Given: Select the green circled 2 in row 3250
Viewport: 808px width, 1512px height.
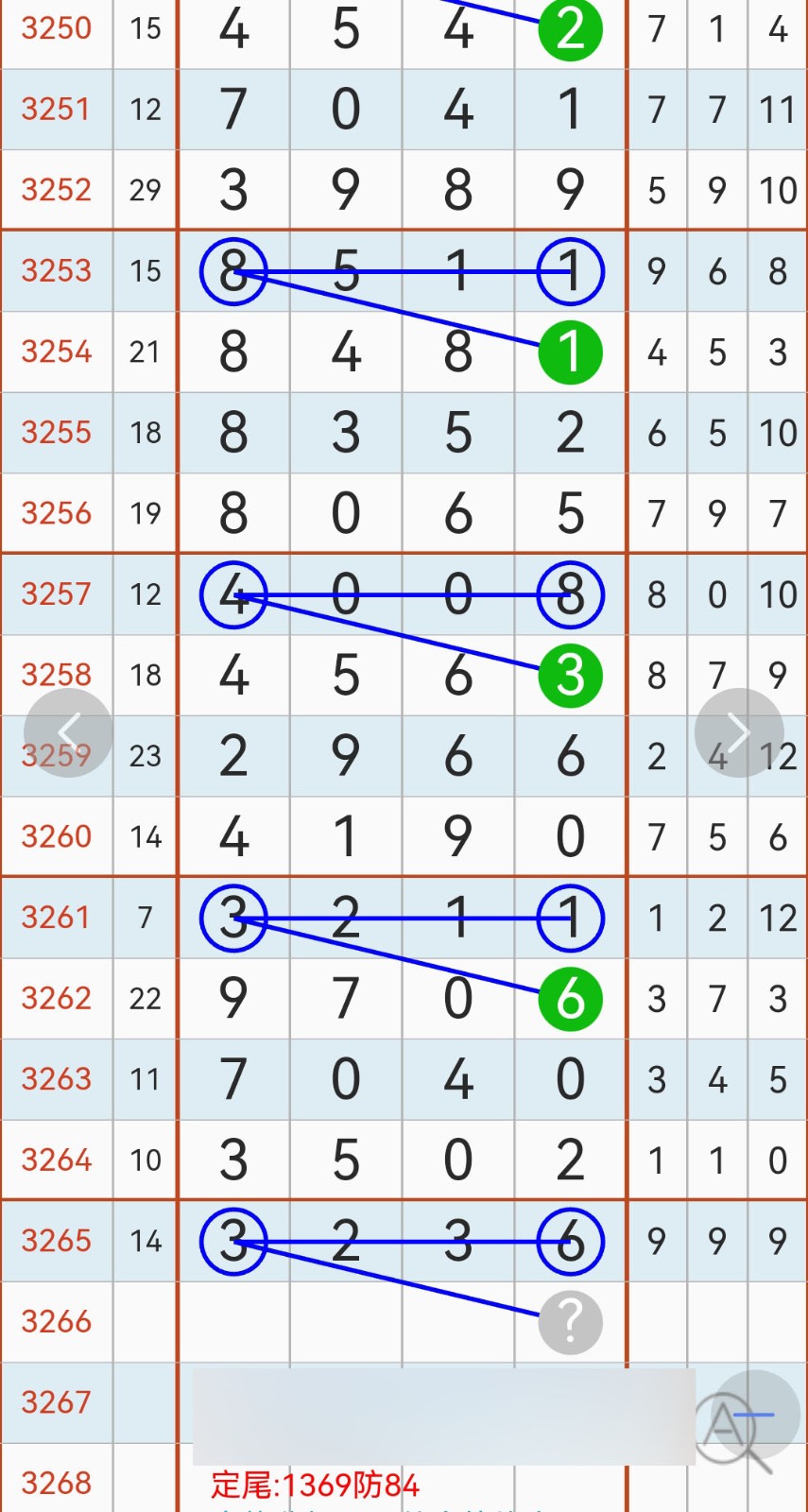Looking at the screenshot, I should coord(569,29).
